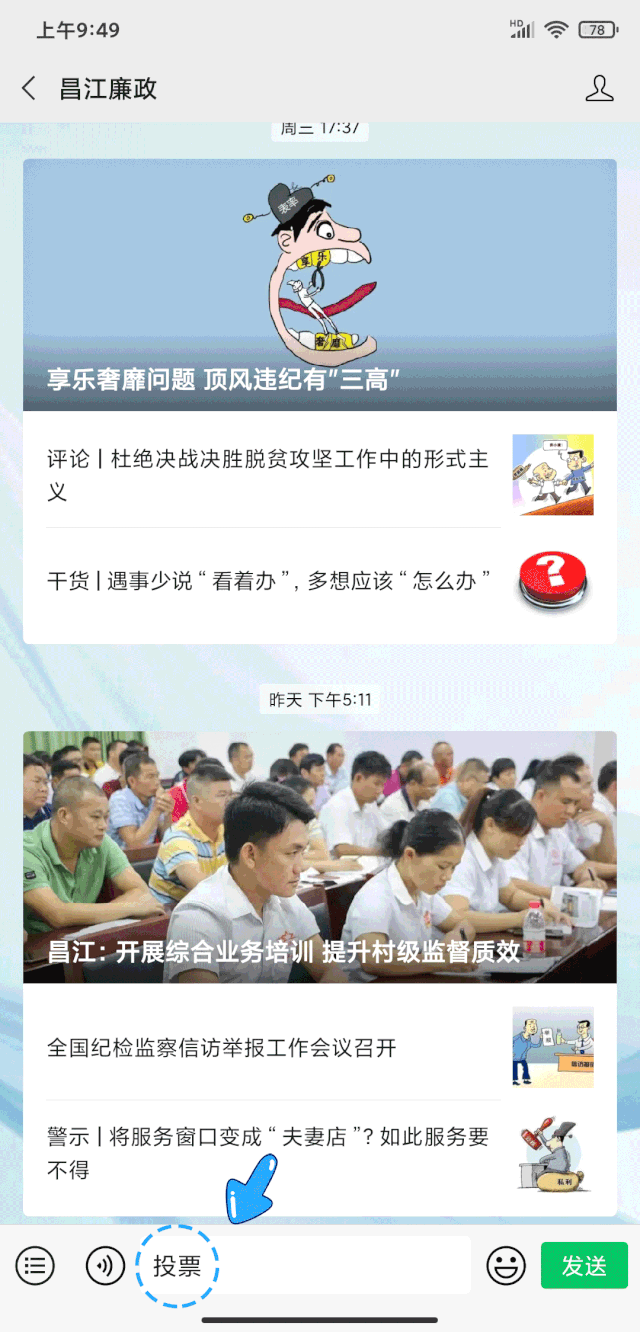This screenshot has height=1332, width=640.
Task: Switch to the account menu list
Action: pos(35,1266)
